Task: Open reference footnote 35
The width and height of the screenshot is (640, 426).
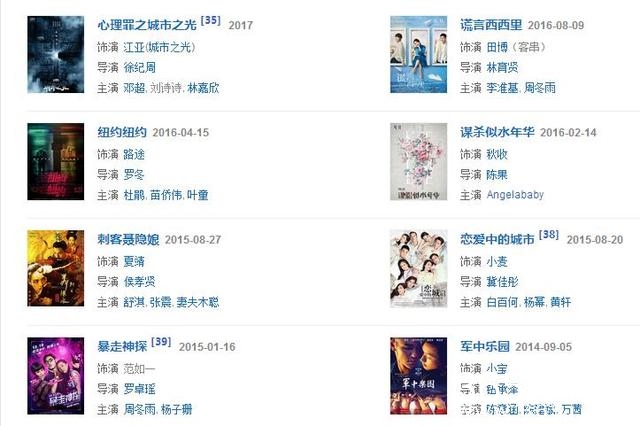Action: [x=211, y=20]
